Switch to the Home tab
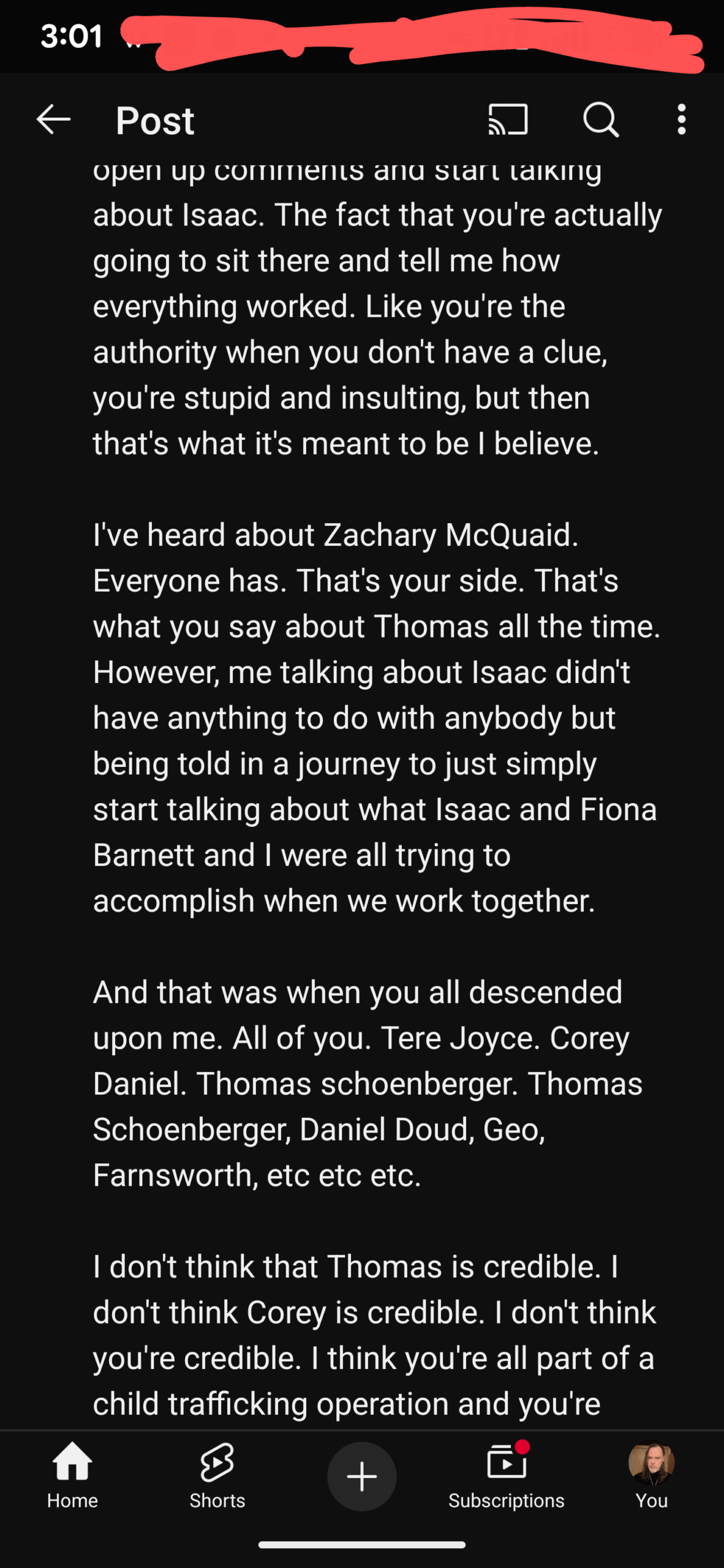Viewport: 724px width, 1568px height. [x=72, y=1475]
